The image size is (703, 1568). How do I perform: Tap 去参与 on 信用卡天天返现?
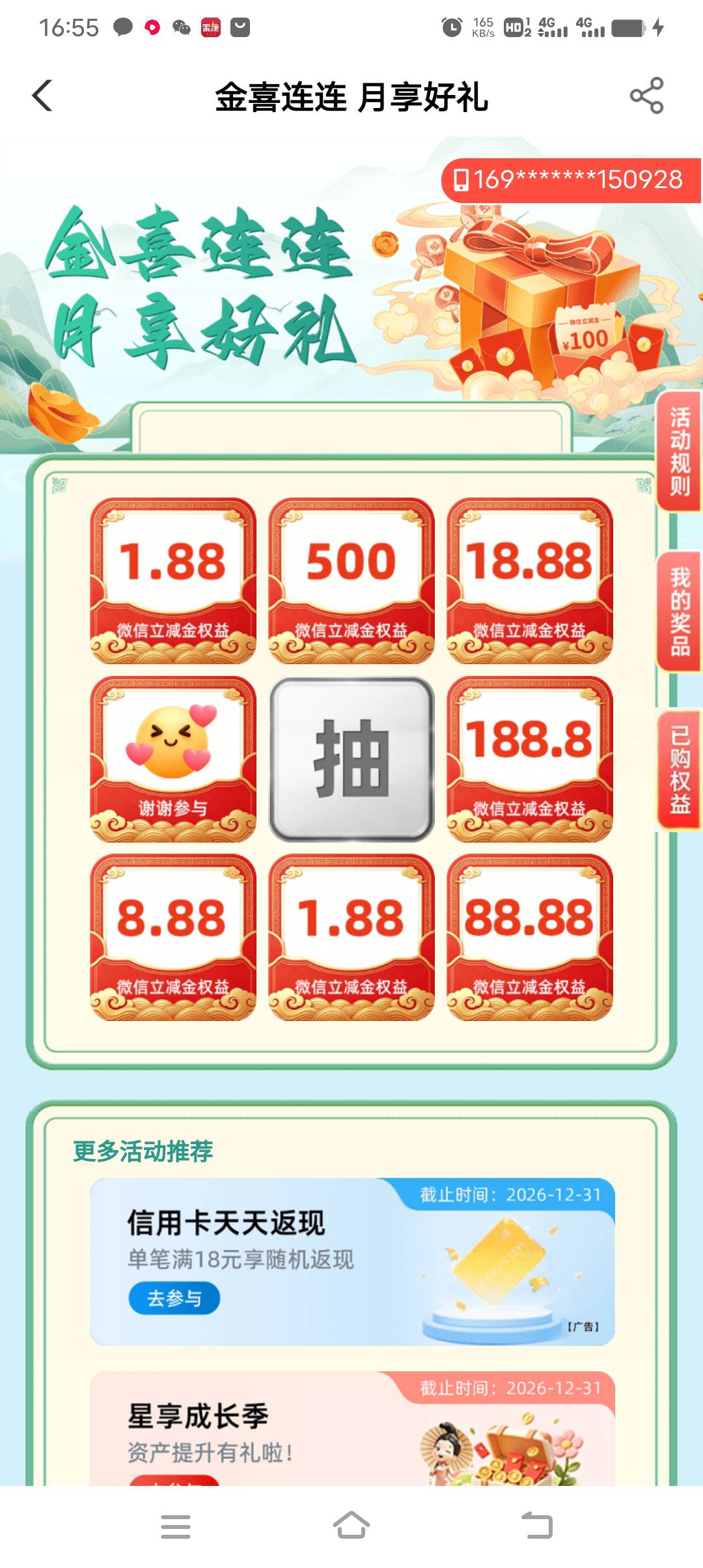[174, 1298]
